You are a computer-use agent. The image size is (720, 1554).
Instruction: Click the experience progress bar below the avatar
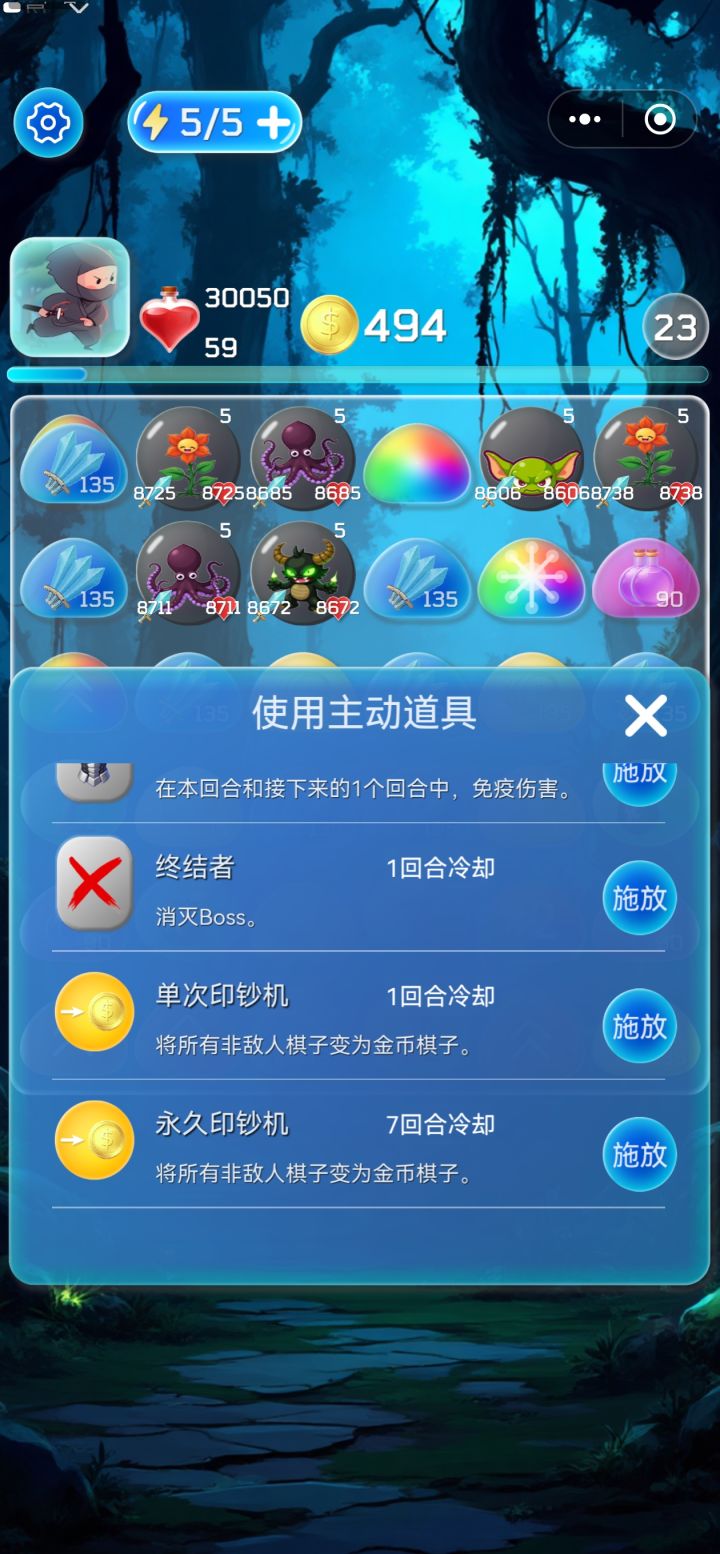coord(360,372)
